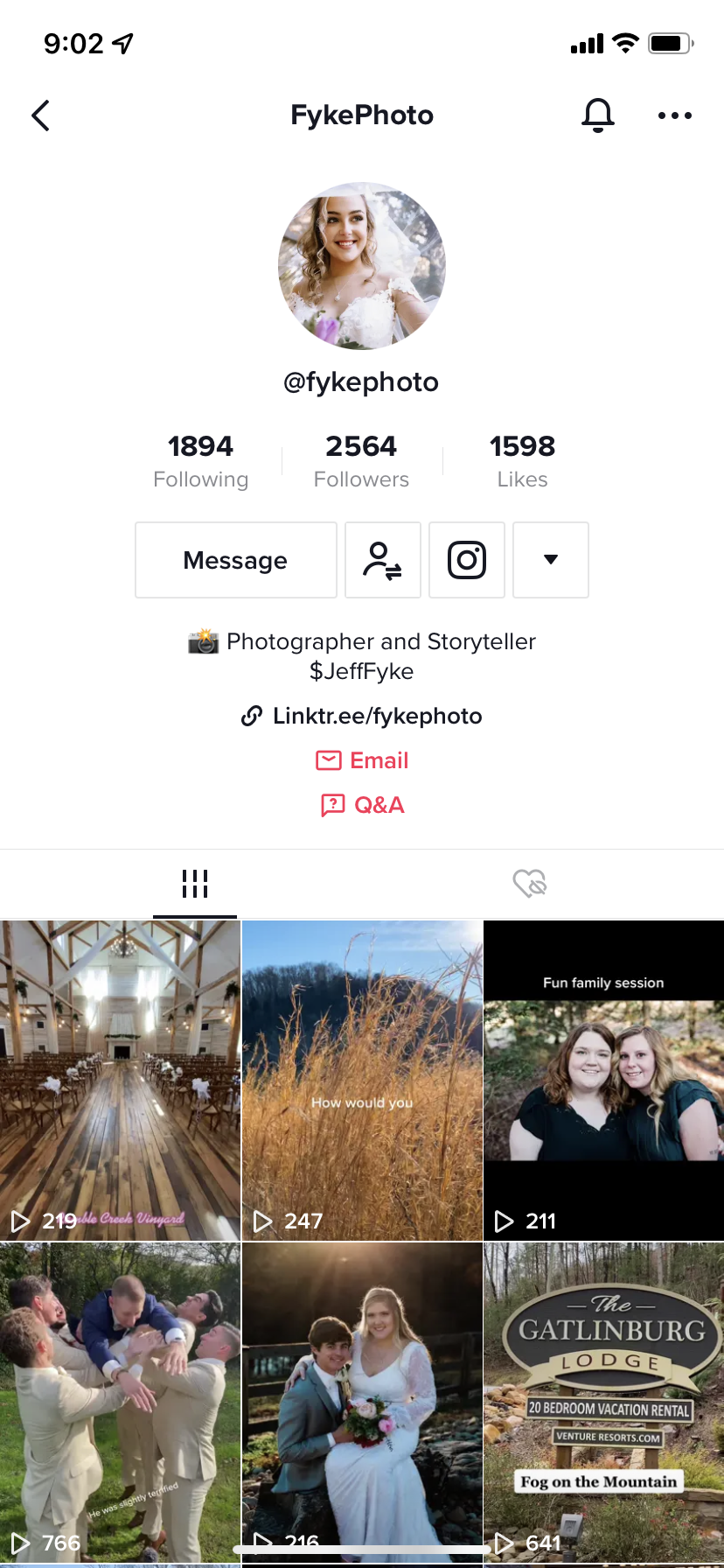Screen dimensions: 724x1568
Task: Tap the Email contact link
Action: click(362, 760)
